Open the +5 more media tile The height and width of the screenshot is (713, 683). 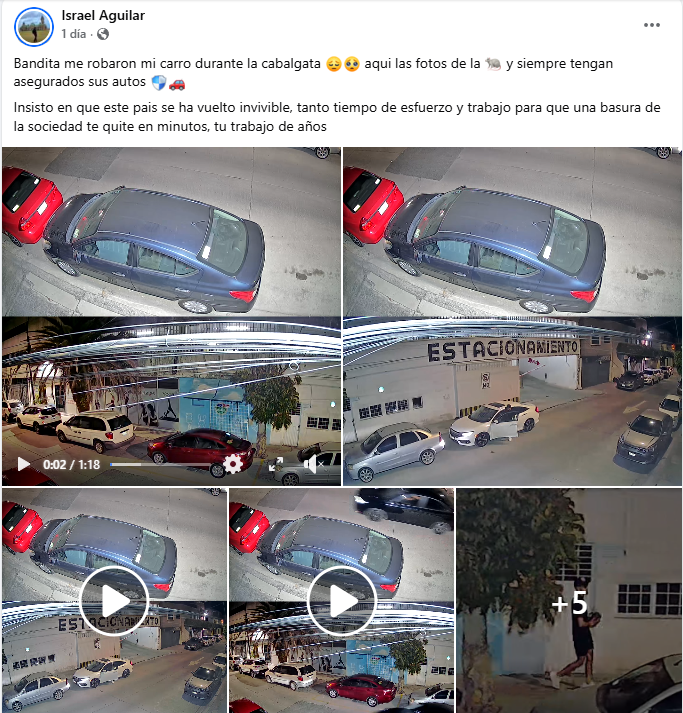point(569,602)
